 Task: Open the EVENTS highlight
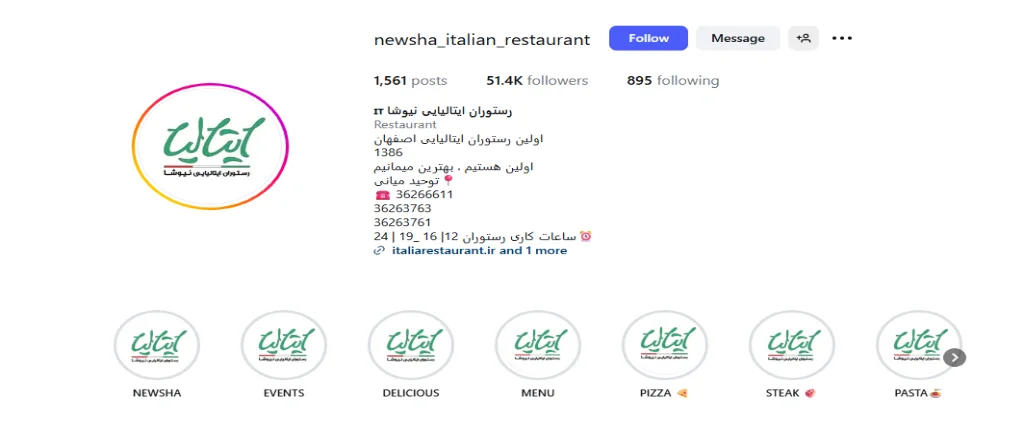pos(284,344)
